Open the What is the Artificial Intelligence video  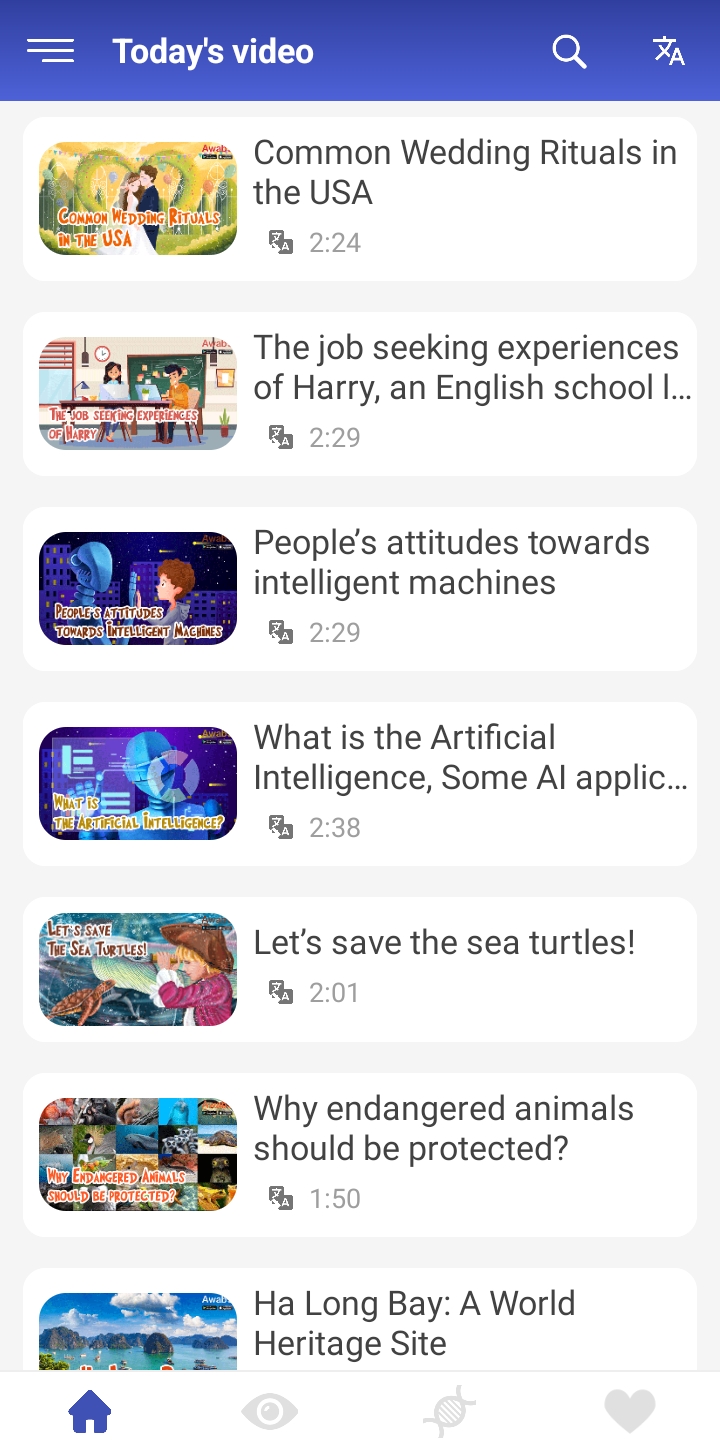point(360,783)
